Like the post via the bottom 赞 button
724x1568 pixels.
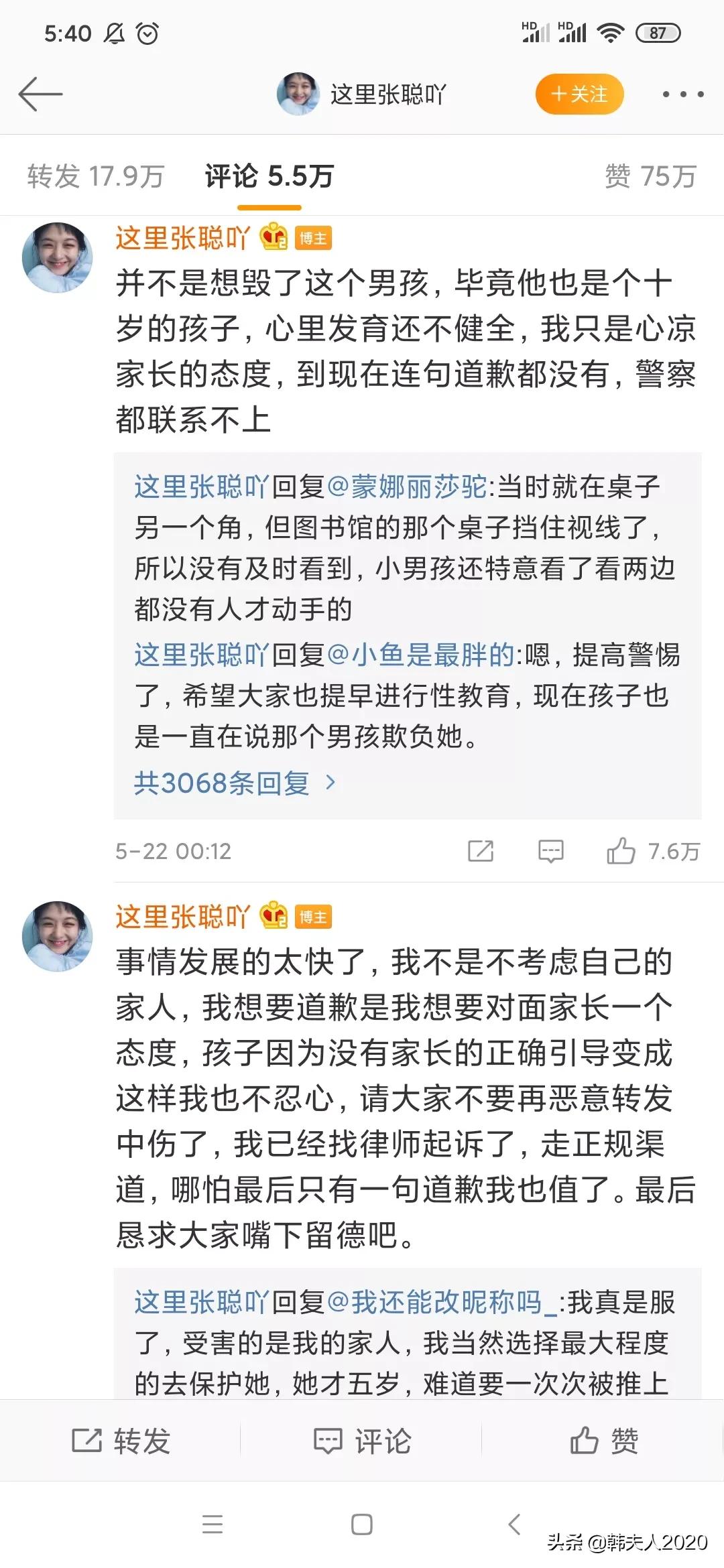click(603, 1441)
